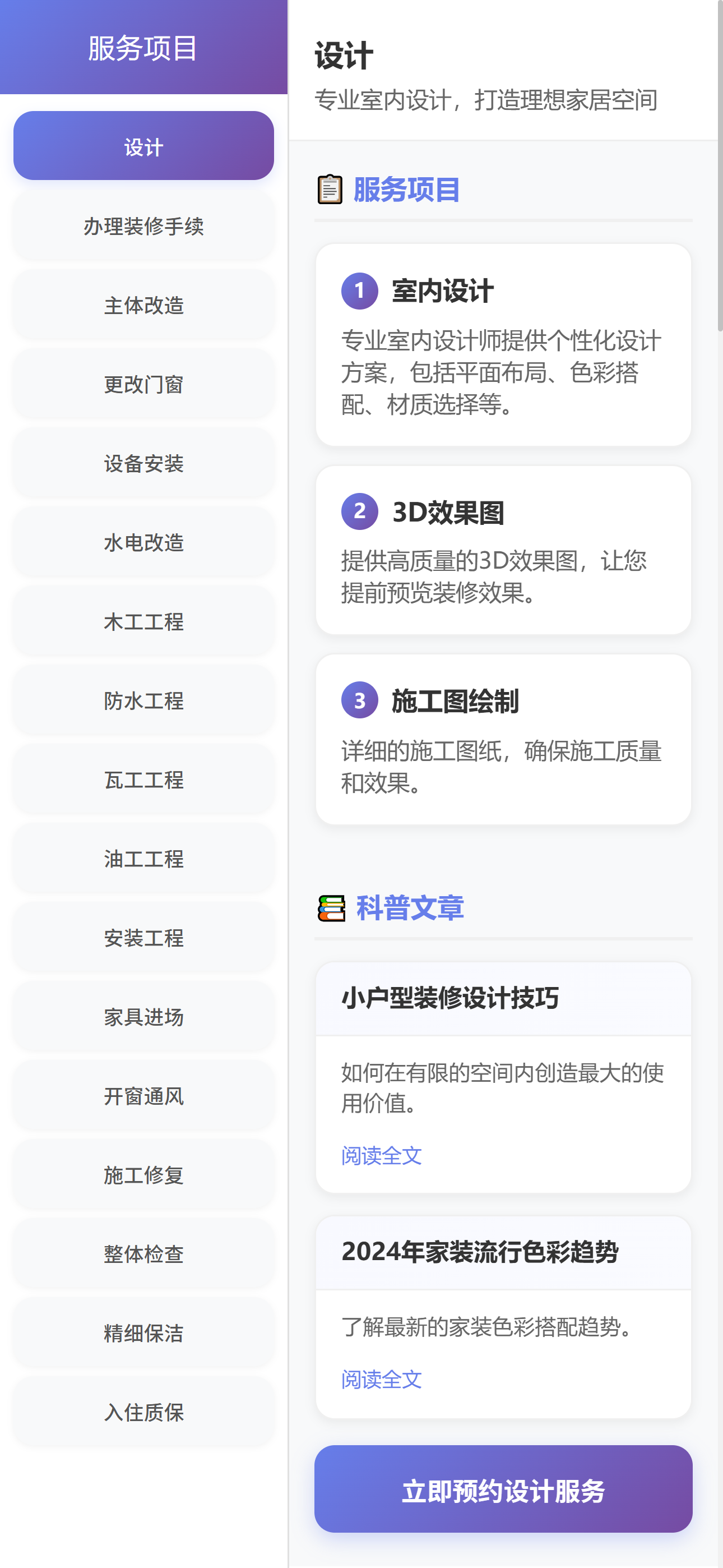723x1568 pixels.
Task: Open the 油工工程 item
Action: pyautogui.click(x=143, y=859)
